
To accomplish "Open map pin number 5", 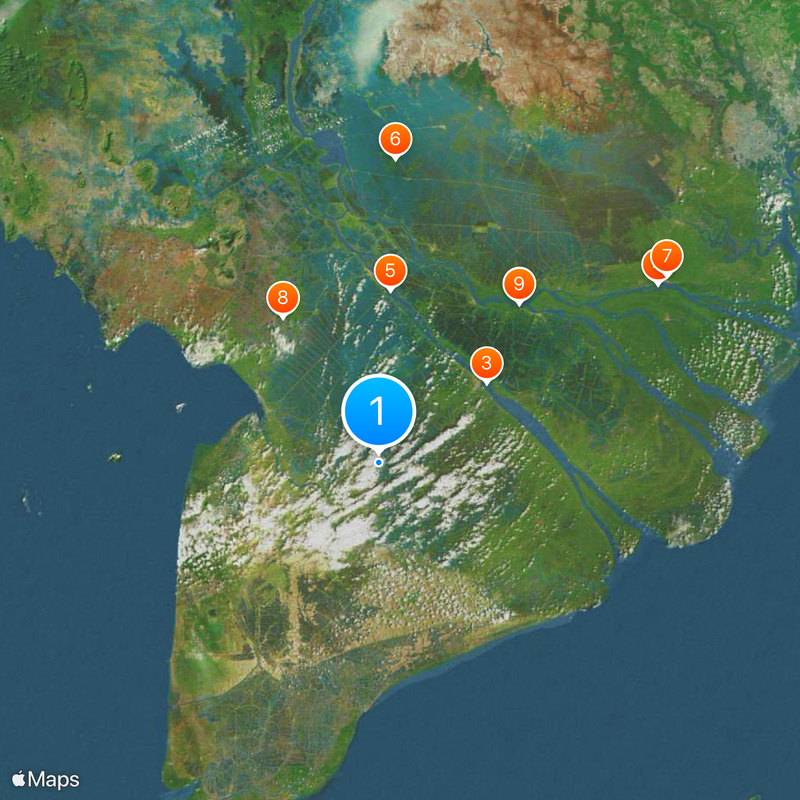I will (390, 270).
